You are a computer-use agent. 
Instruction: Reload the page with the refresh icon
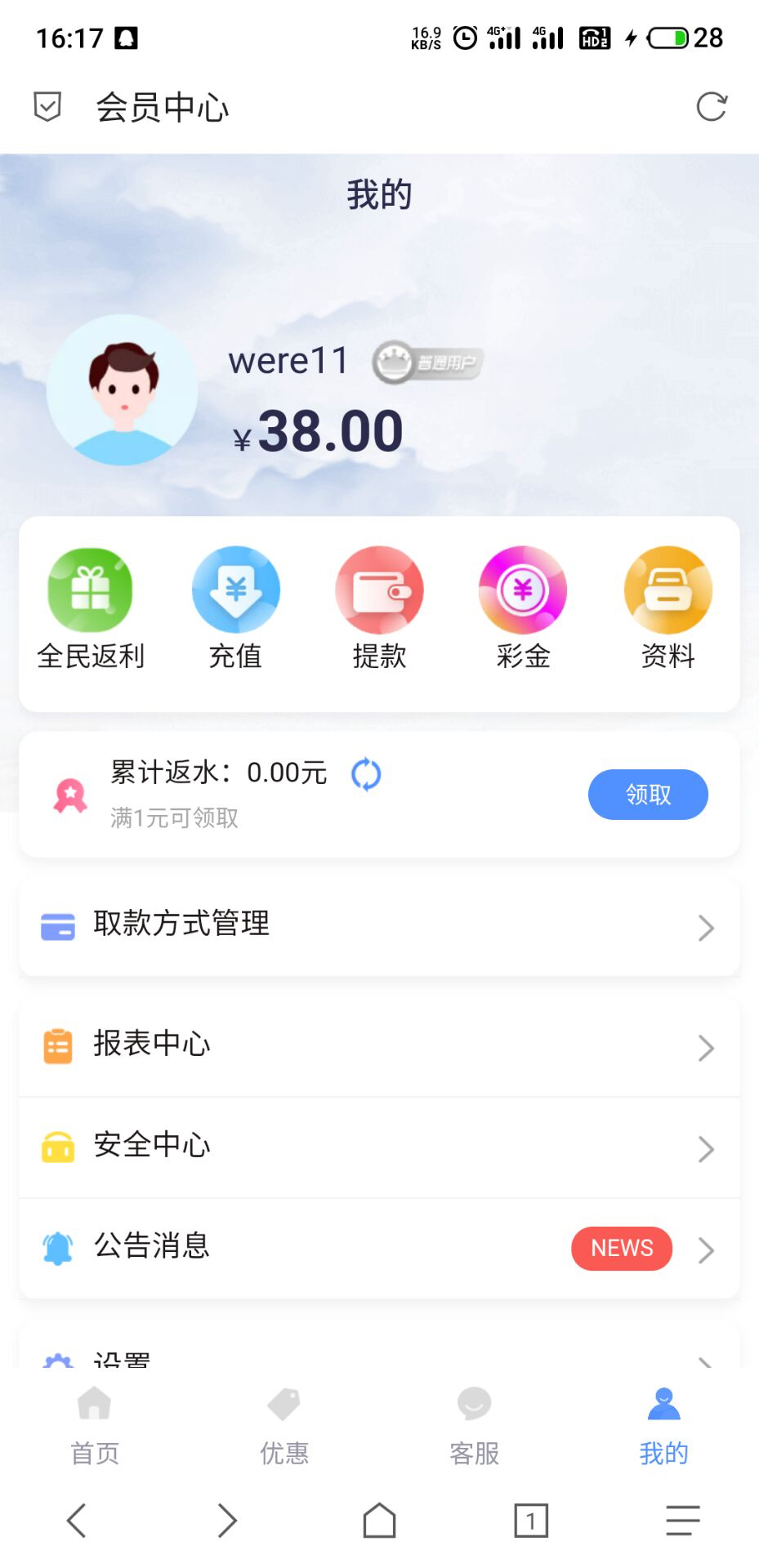coord(711,107)
